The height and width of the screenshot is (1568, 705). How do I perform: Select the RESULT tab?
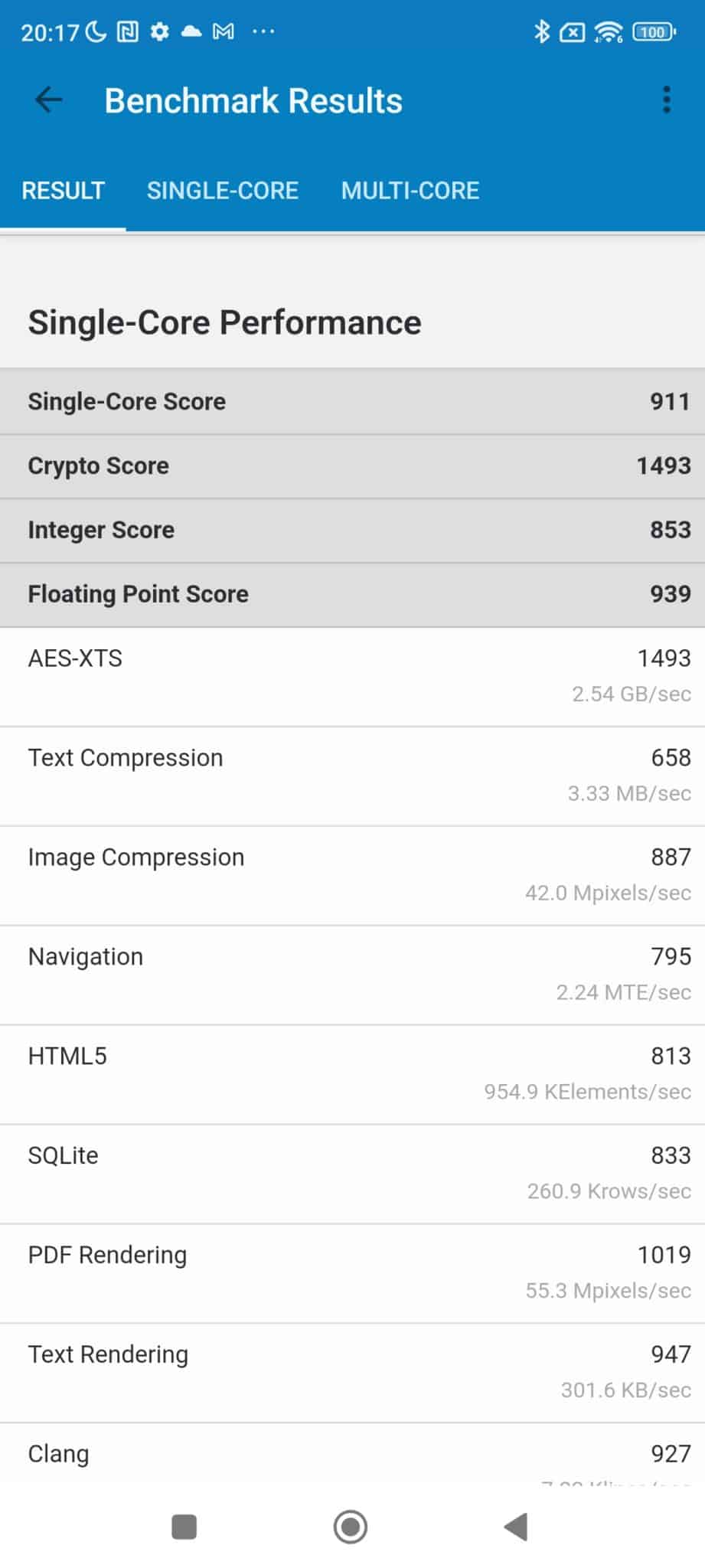63,191
